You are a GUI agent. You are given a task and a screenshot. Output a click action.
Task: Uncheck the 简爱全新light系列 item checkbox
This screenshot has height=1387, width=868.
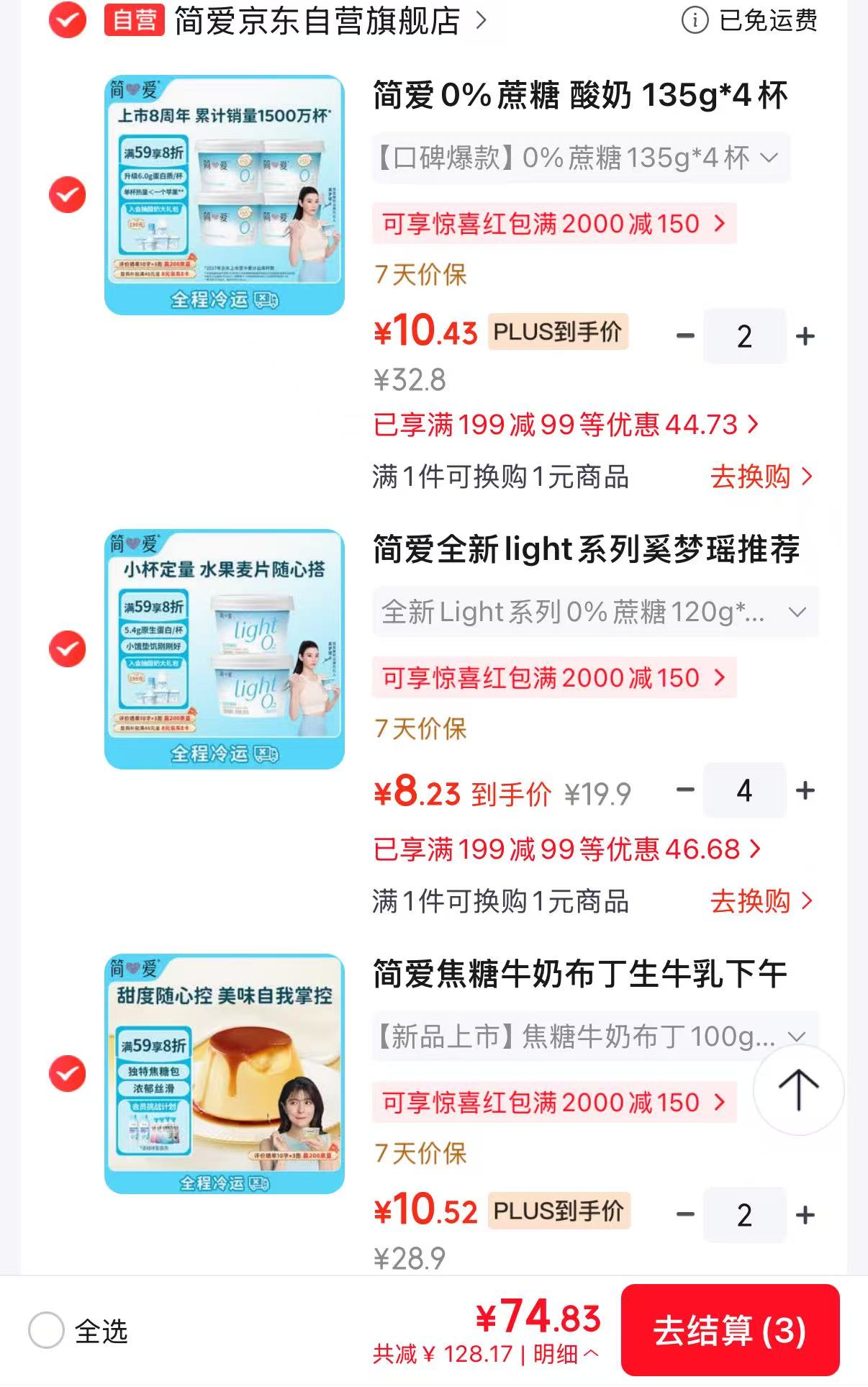67,649
